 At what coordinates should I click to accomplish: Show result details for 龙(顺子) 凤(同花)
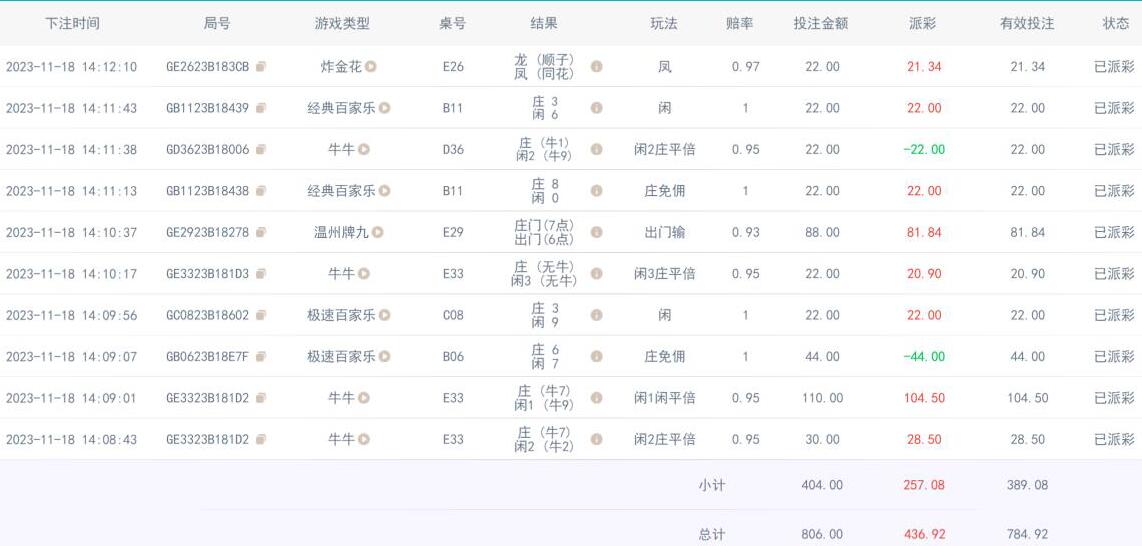tap(597, 67)
